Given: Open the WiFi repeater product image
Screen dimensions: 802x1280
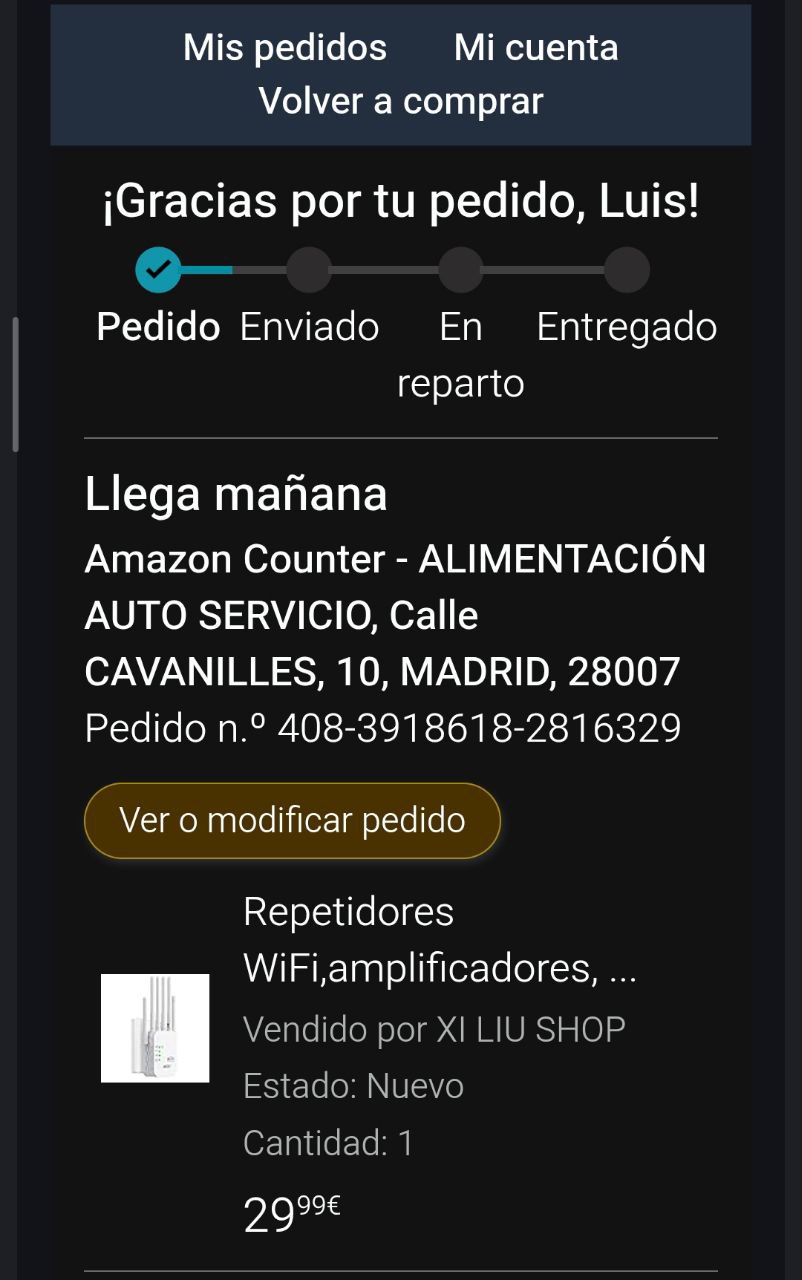Looking at the screenshot, I should point(155,1028).
